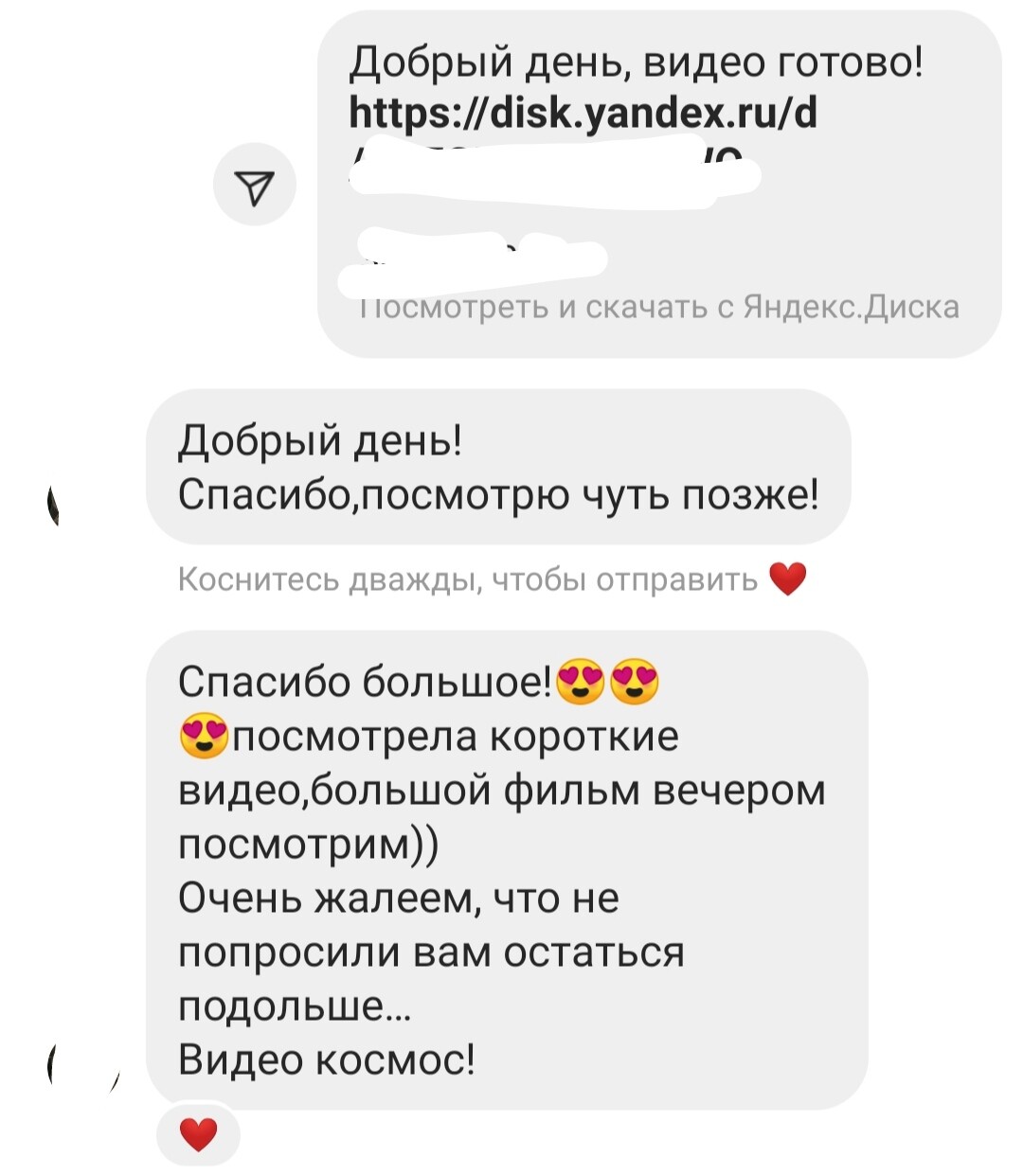The image size is (1023, 1176).
Task: Tap the heart reaction under the last message
Action: point(198,1133)
